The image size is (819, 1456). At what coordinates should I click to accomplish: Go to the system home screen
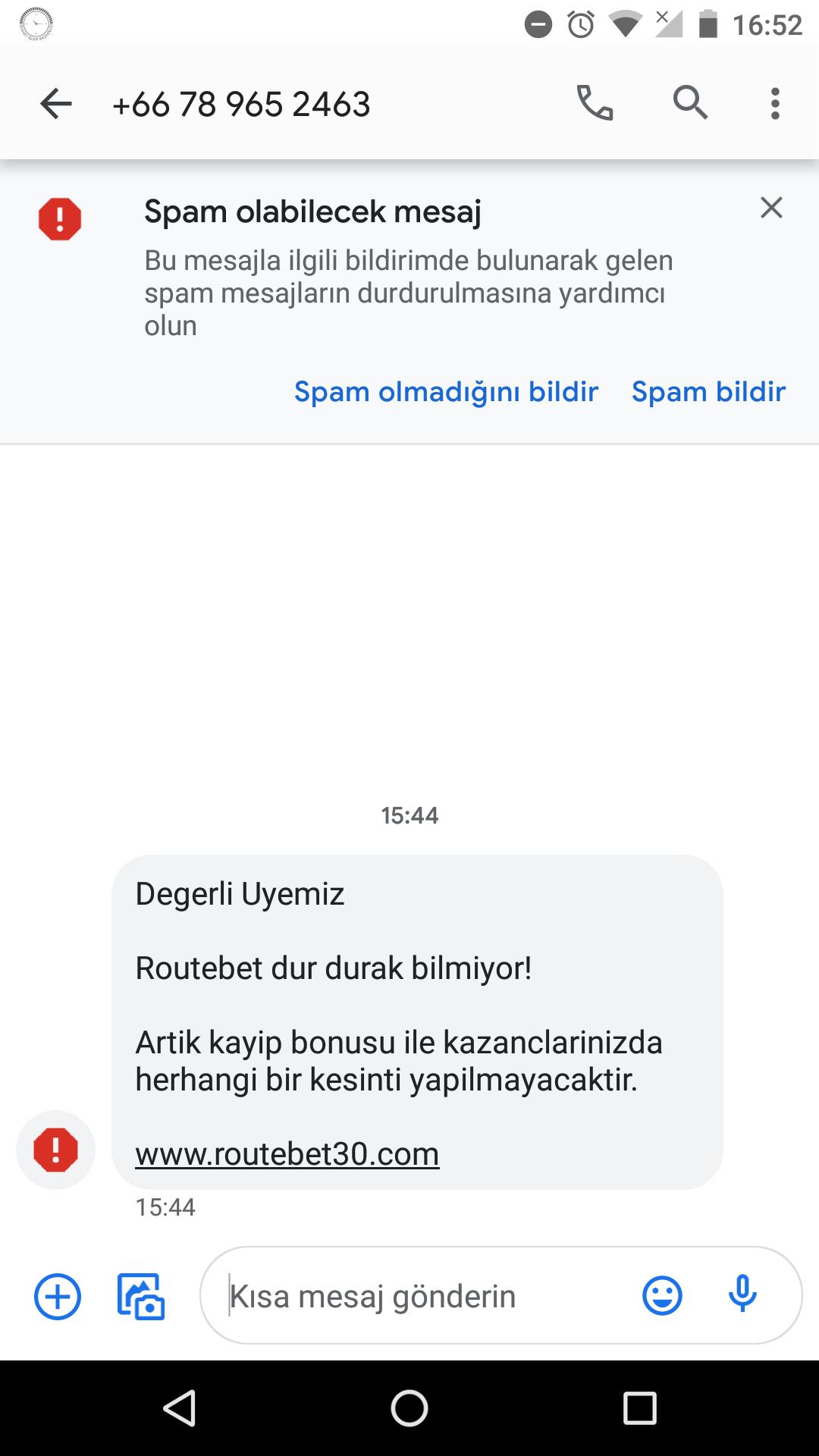(409, 1408)
